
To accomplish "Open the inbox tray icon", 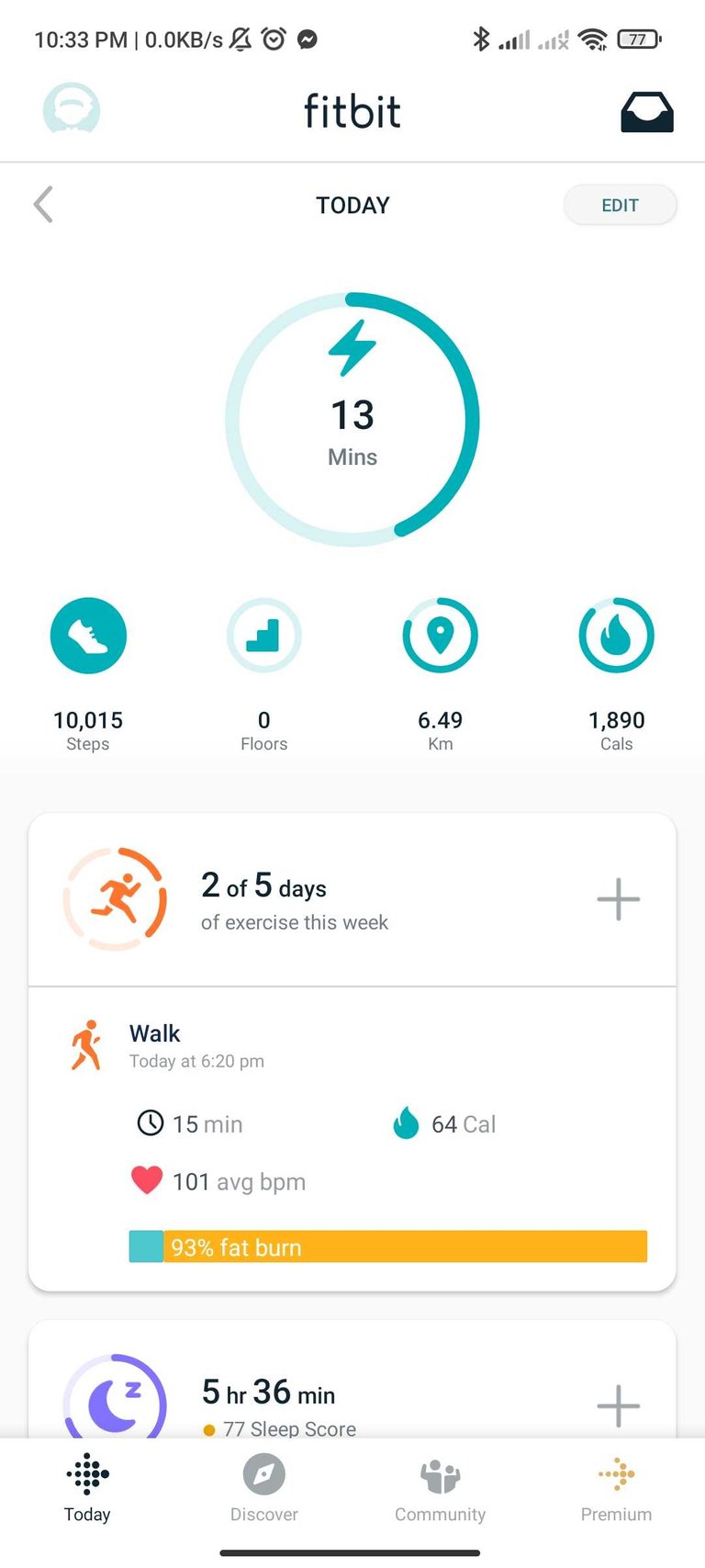I will pyautogui.click(x=647, y=112).
